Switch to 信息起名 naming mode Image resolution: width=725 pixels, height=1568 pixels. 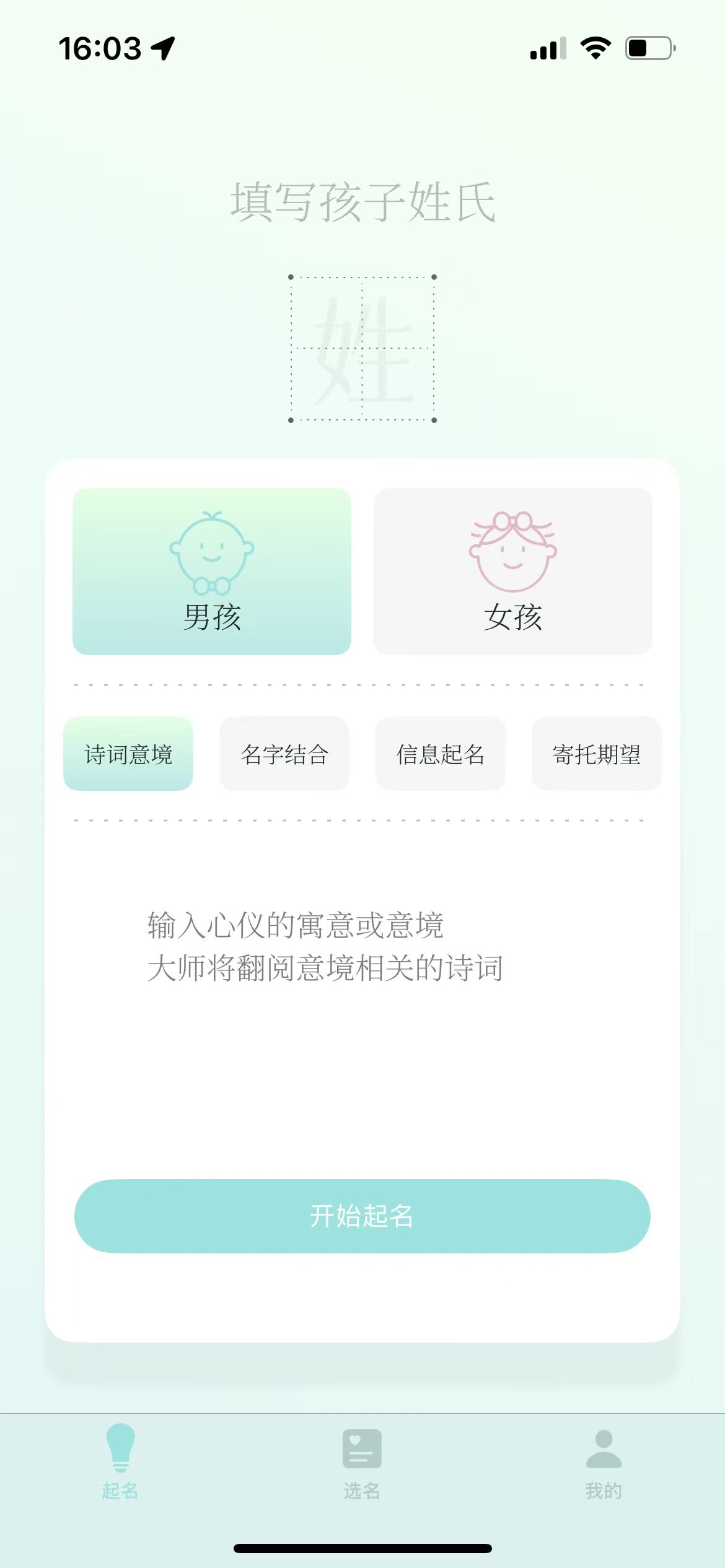tap(441, 754)
